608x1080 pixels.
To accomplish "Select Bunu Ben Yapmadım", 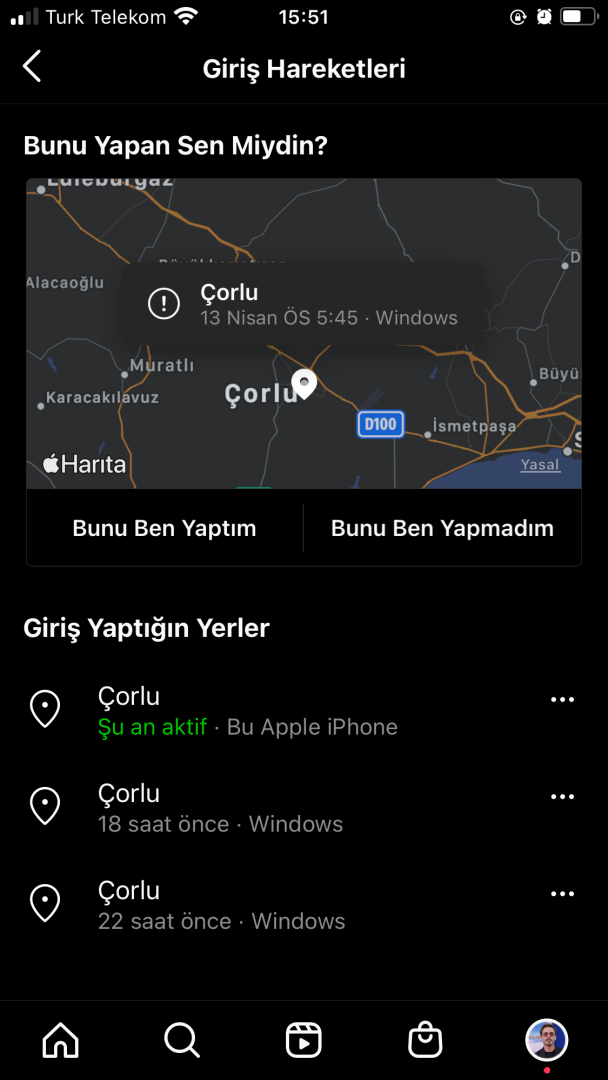I will (442, 528).
